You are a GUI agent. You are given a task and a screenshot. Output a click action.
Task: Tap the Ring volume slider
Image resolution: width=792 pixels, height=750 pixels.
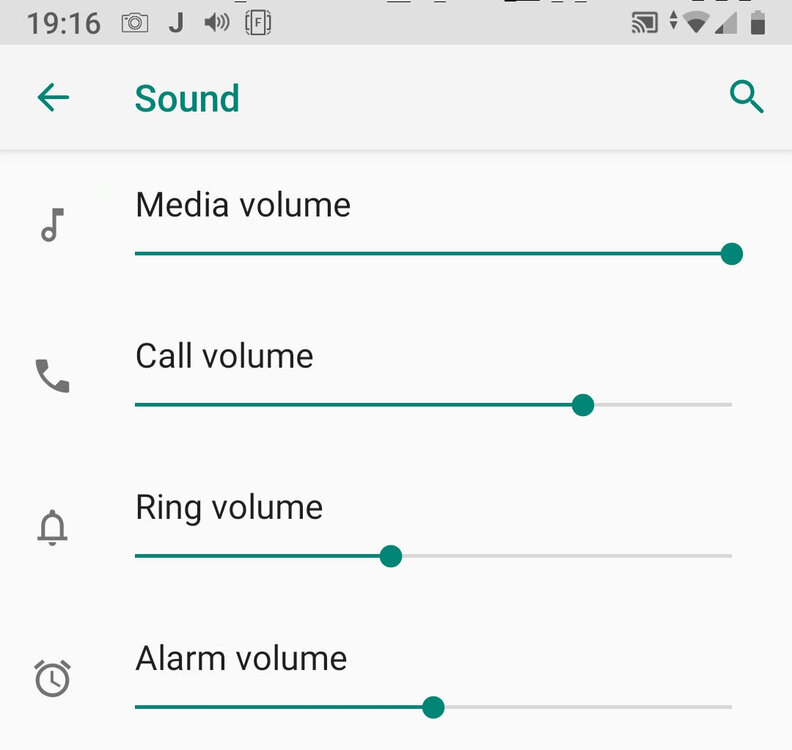(433, 556)
